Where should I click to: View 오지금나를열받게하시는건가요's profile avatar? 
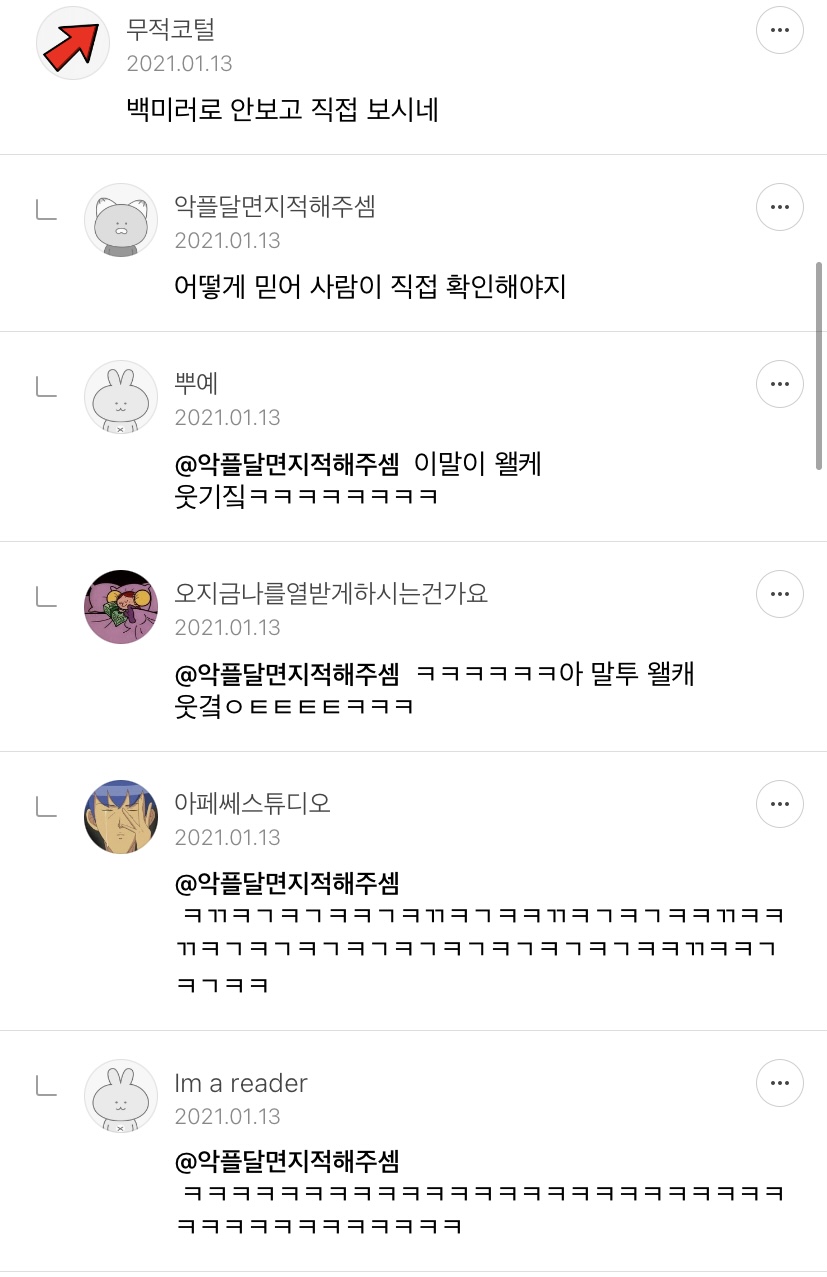(x=121, y=607)
